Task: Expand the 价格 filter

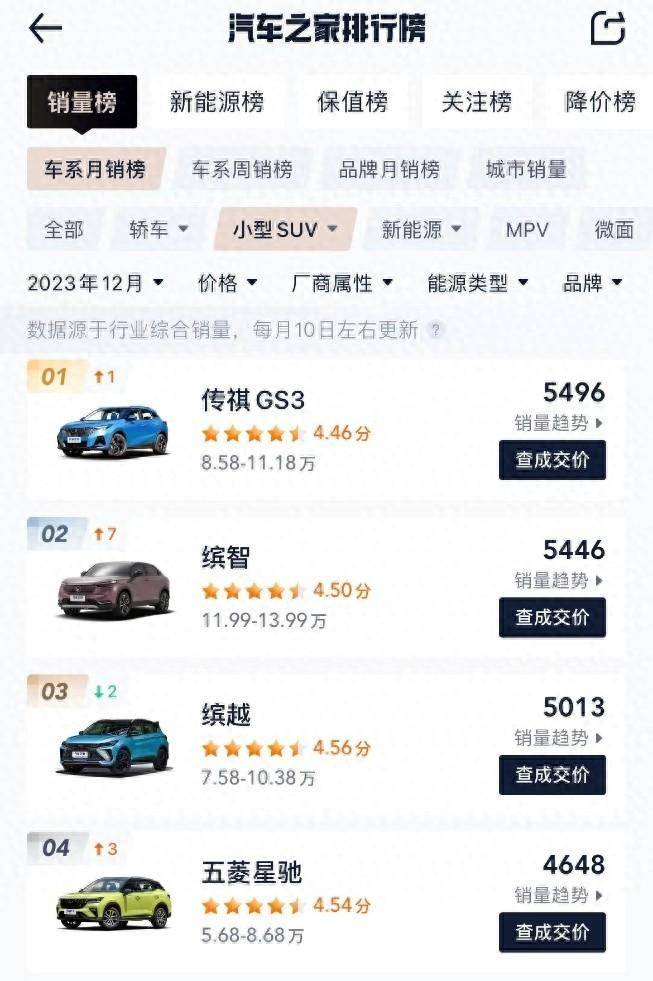Action: point(228,284)
